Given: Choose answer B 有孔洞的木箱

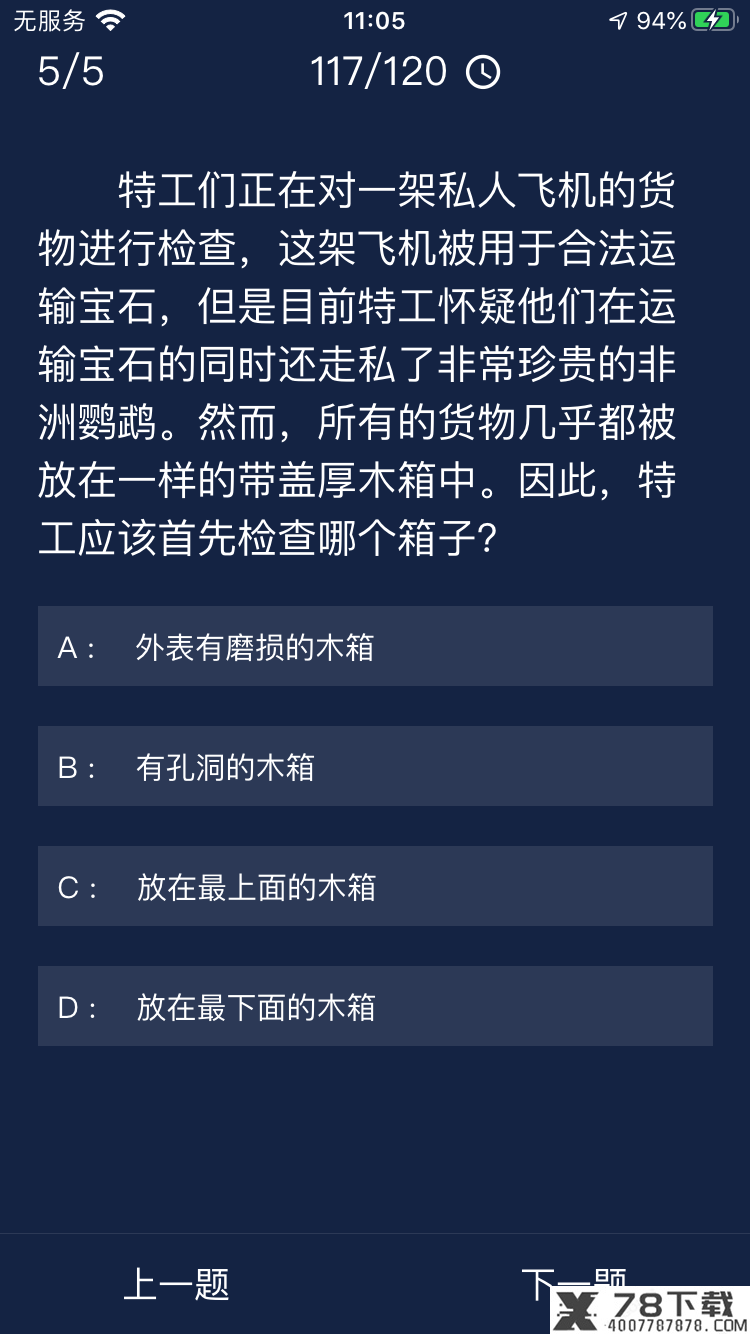Looking at the screenshot, I should [x=375, y=766].
